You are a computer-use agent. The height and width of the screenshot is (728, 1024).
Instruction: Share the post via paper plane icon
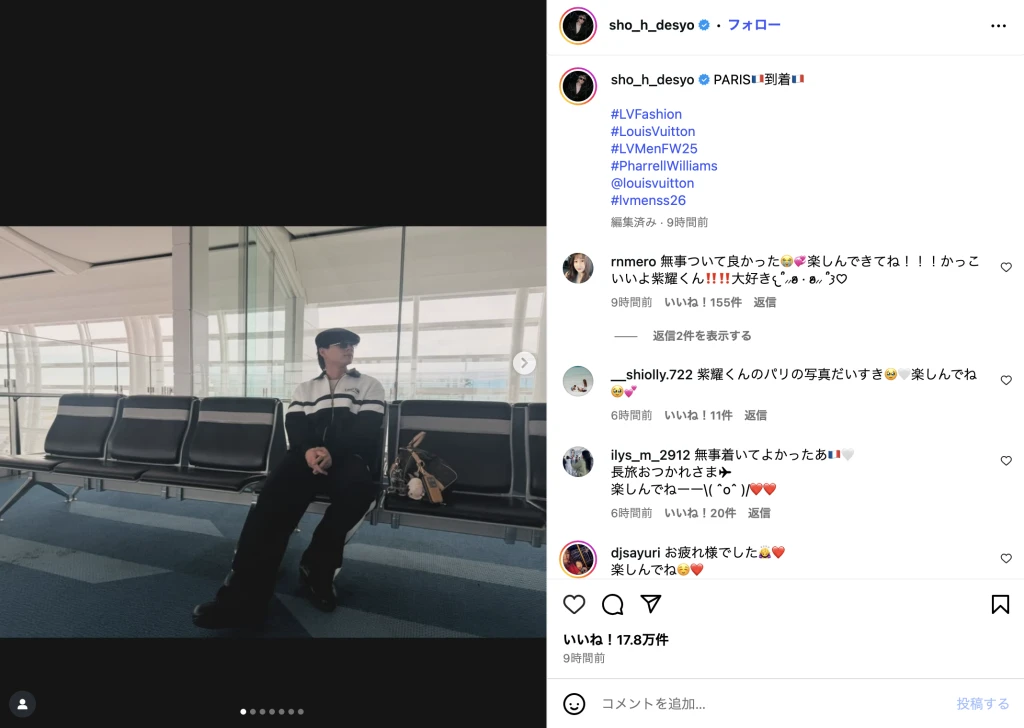point(651,604)
